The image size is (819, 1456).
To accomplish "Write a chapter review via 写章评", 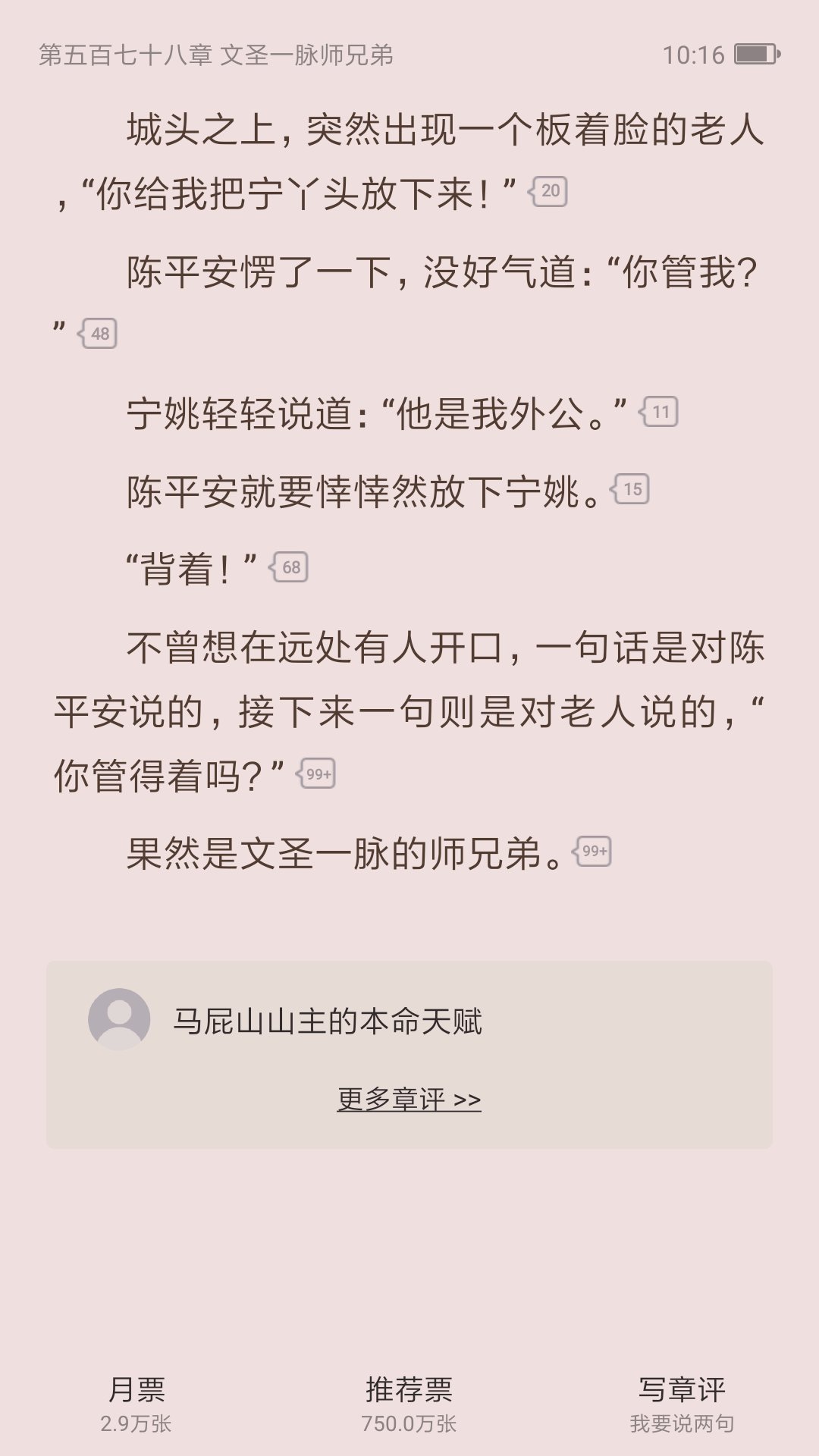I will pyautogui.click(x=682, y=1404).
